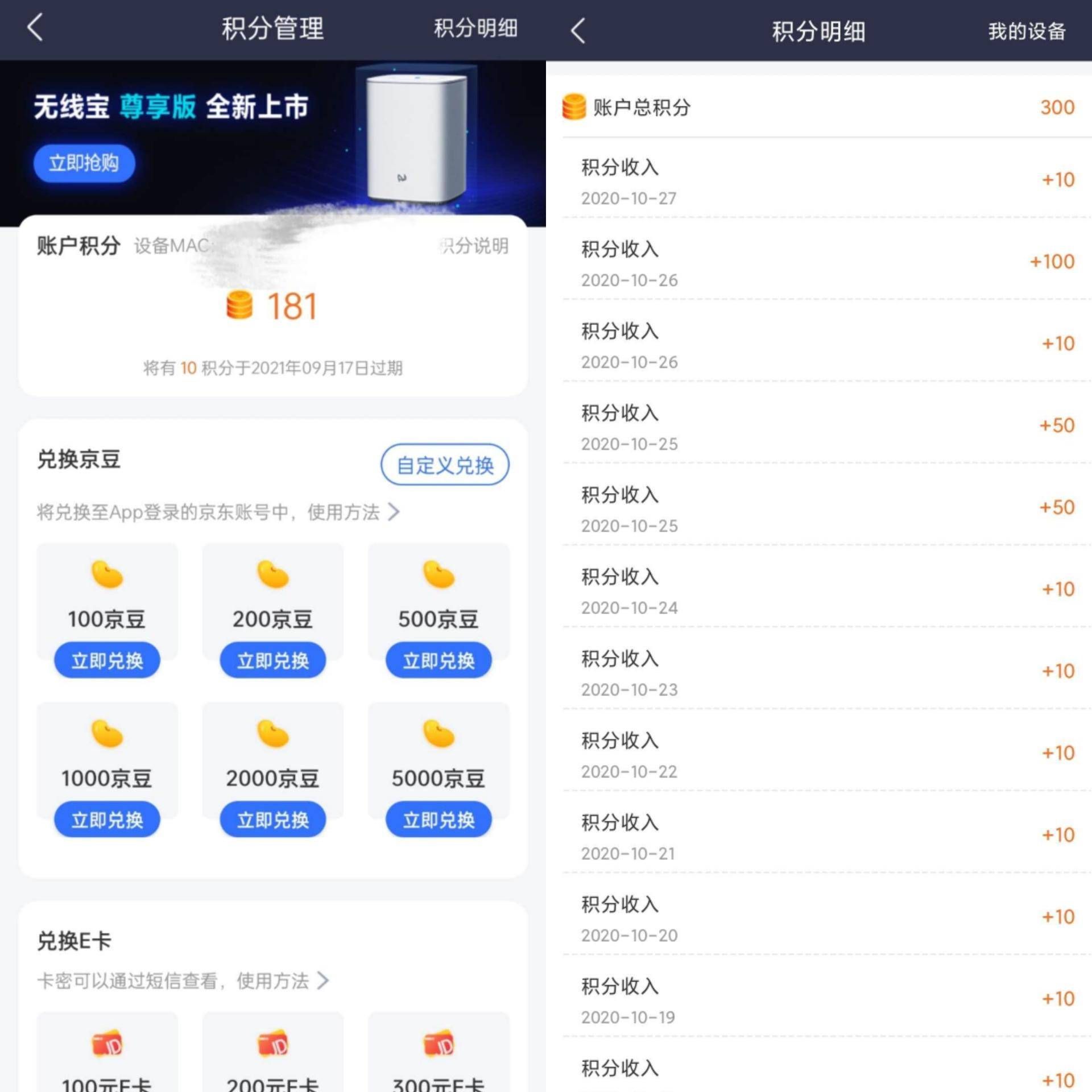Go back from the 积分明细 page

578,31
